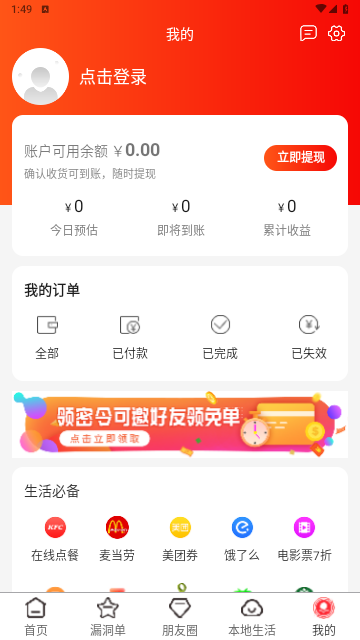The height and width of the screenshot is (640, 360).
Task: Tap 点击登录 to log in
Action: click(x=113, y=77)
